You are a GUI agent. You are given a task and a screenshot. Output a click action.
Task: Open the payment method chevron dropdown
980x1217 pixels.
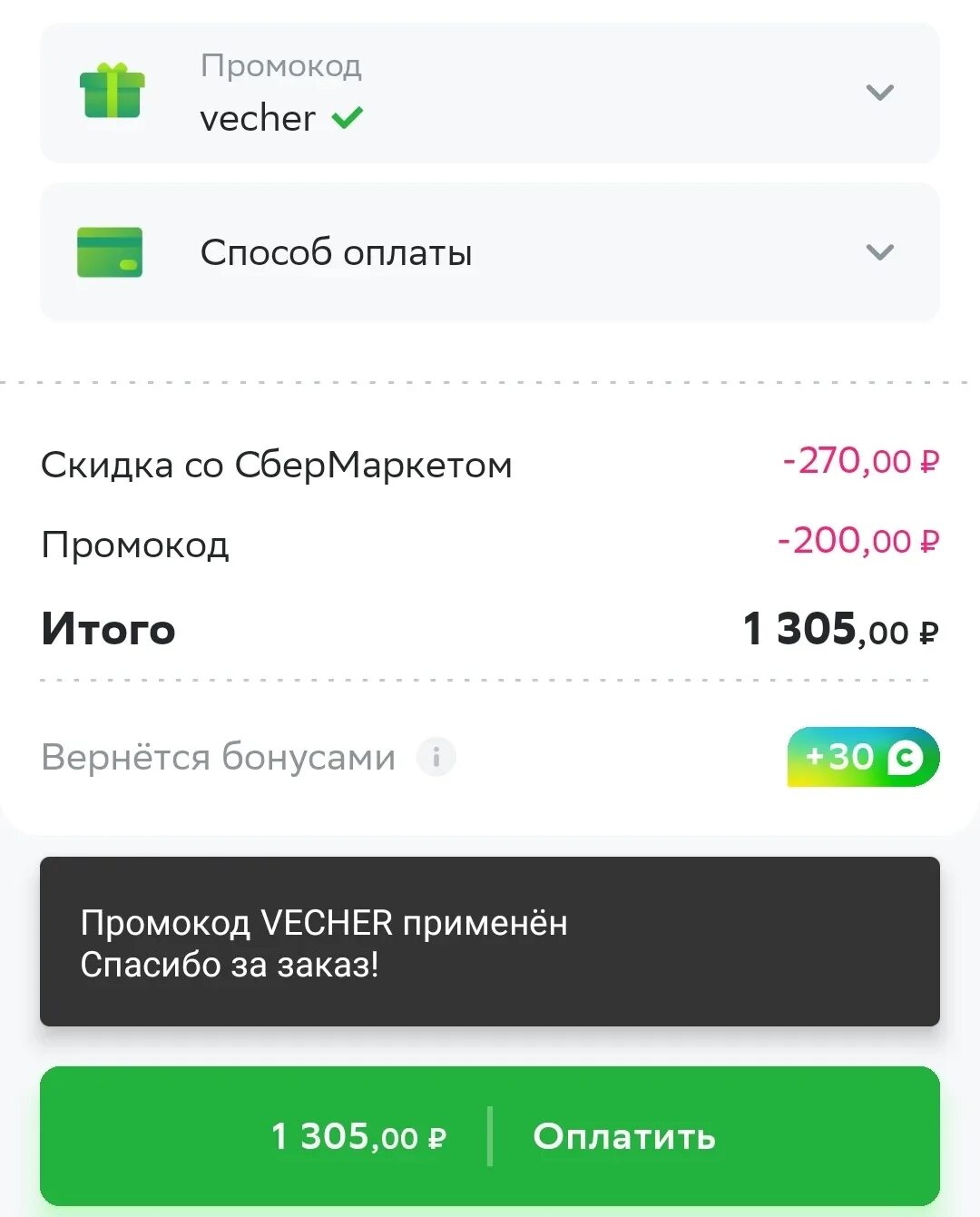point(877,252)
